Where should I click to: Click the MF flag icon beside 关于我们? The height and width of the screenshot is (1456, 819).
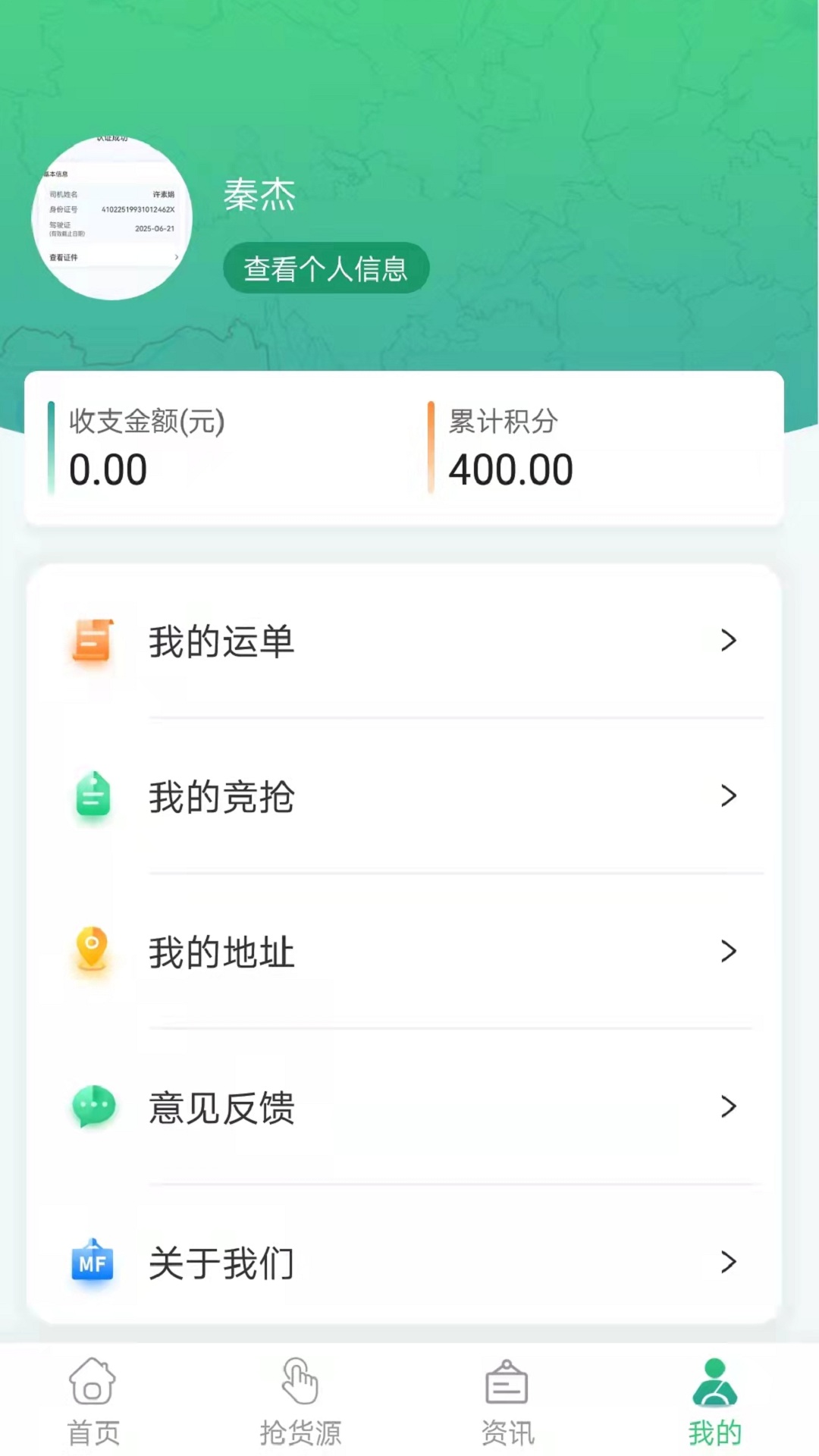93,1263
